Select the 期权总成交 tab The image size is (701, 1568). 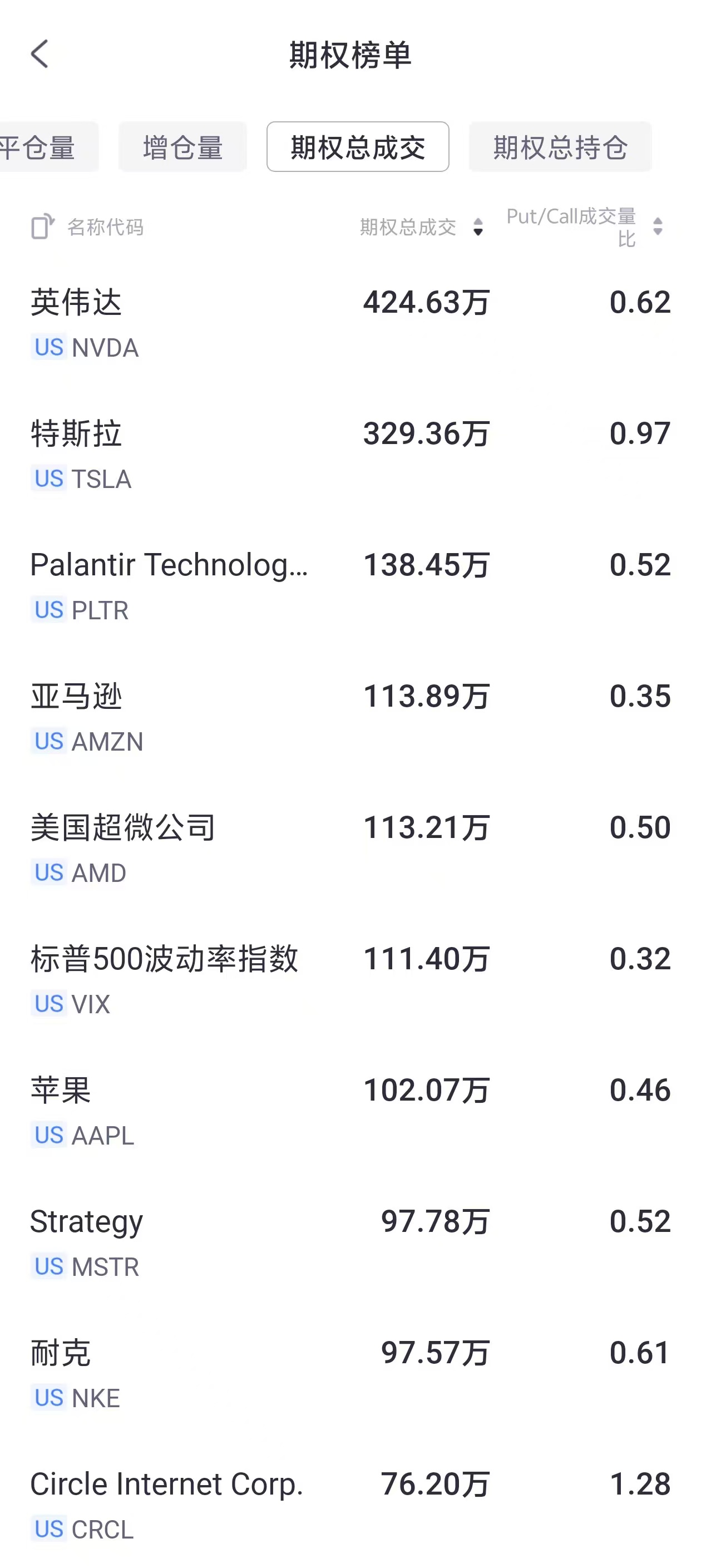coord(358,147)
